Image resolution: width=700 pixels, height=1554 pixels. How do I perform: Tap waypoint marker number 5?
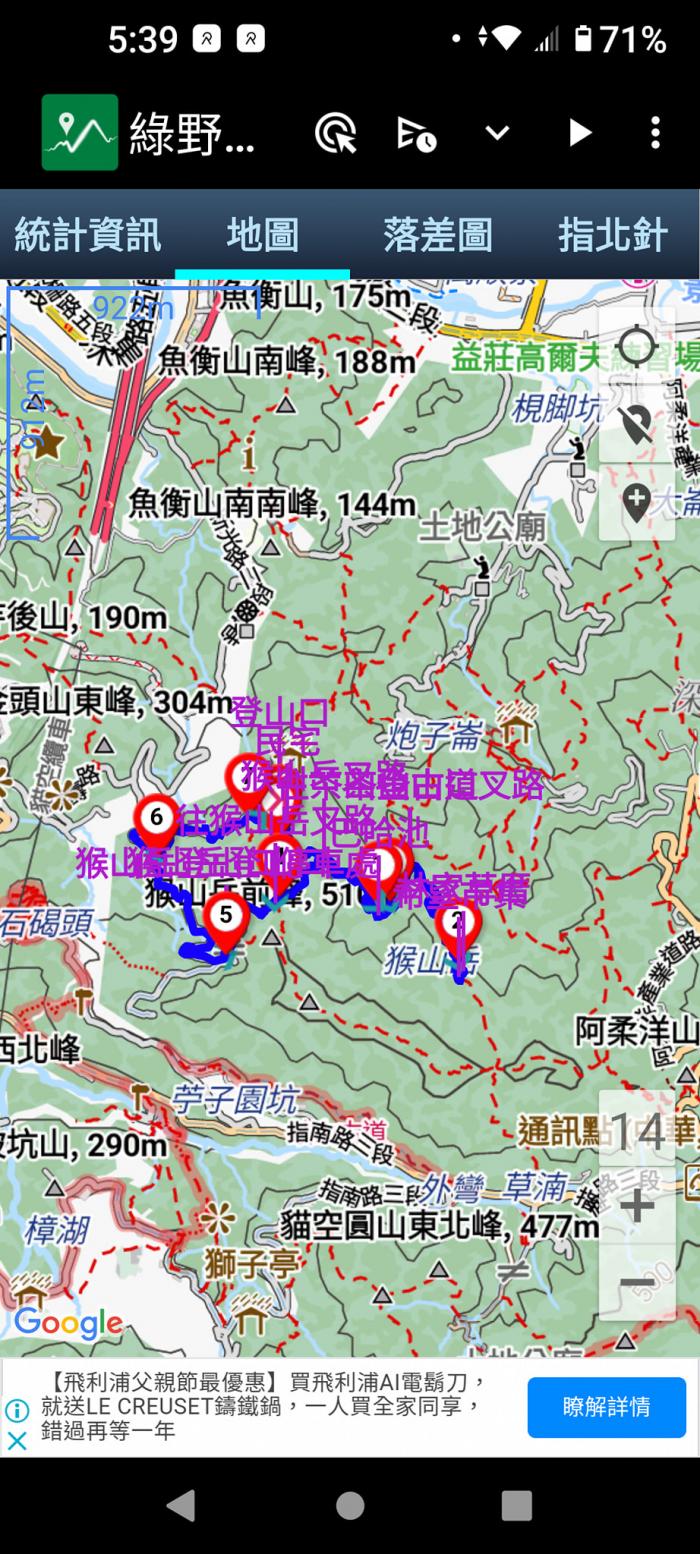coord(225,916)
